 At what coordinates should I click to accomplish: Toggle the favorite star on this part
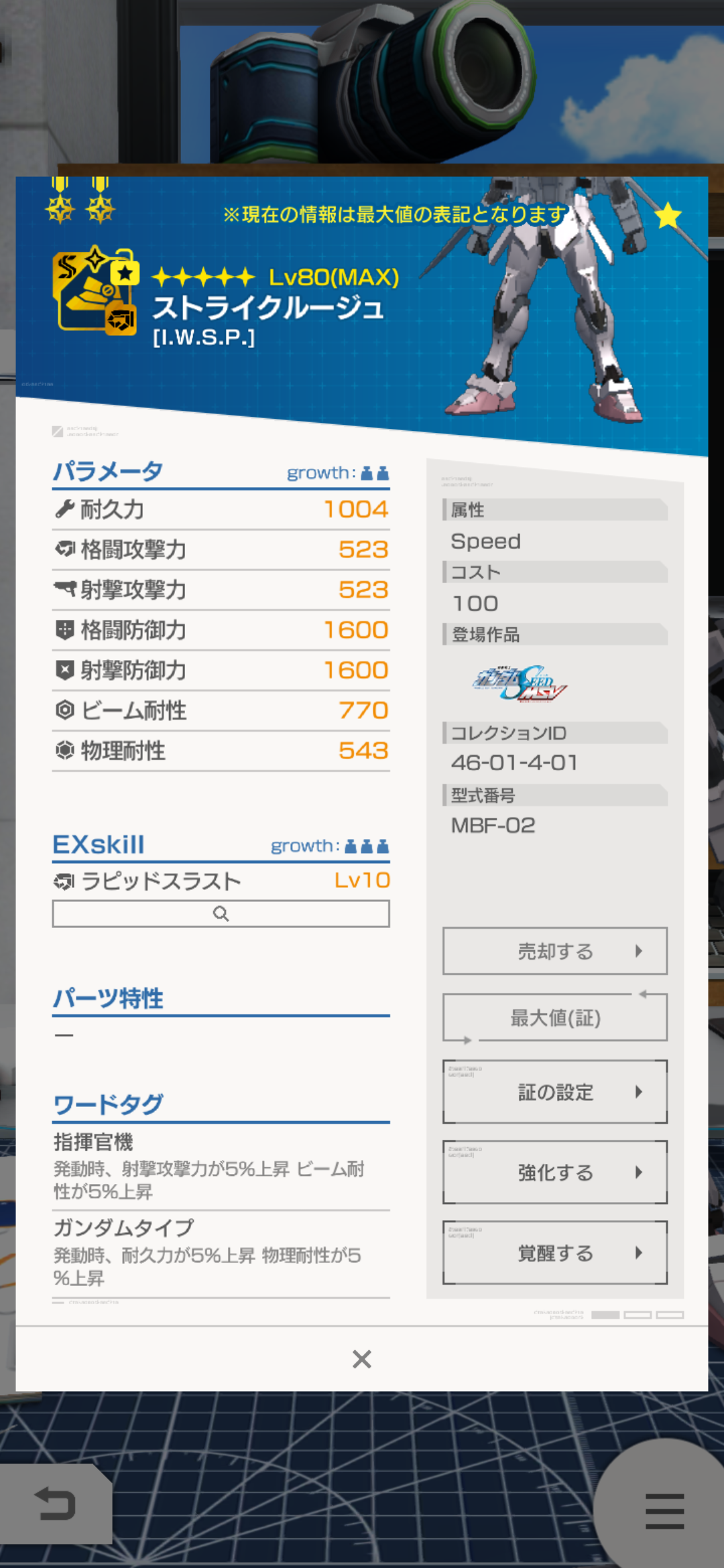pyautogui.click(x=668, y=216)
